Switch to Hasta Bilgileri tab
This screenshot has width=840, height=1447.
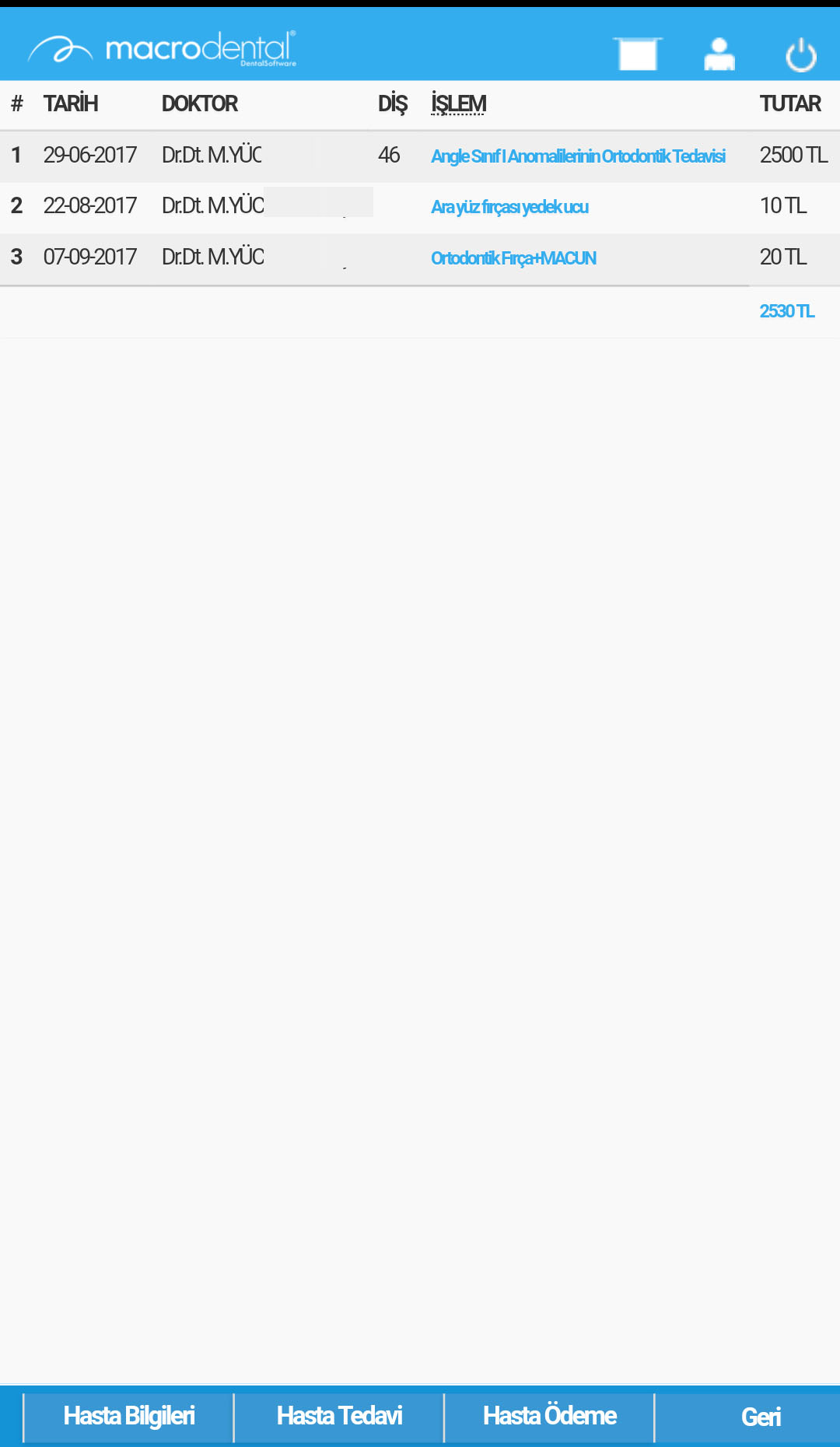pos(128,1416)
